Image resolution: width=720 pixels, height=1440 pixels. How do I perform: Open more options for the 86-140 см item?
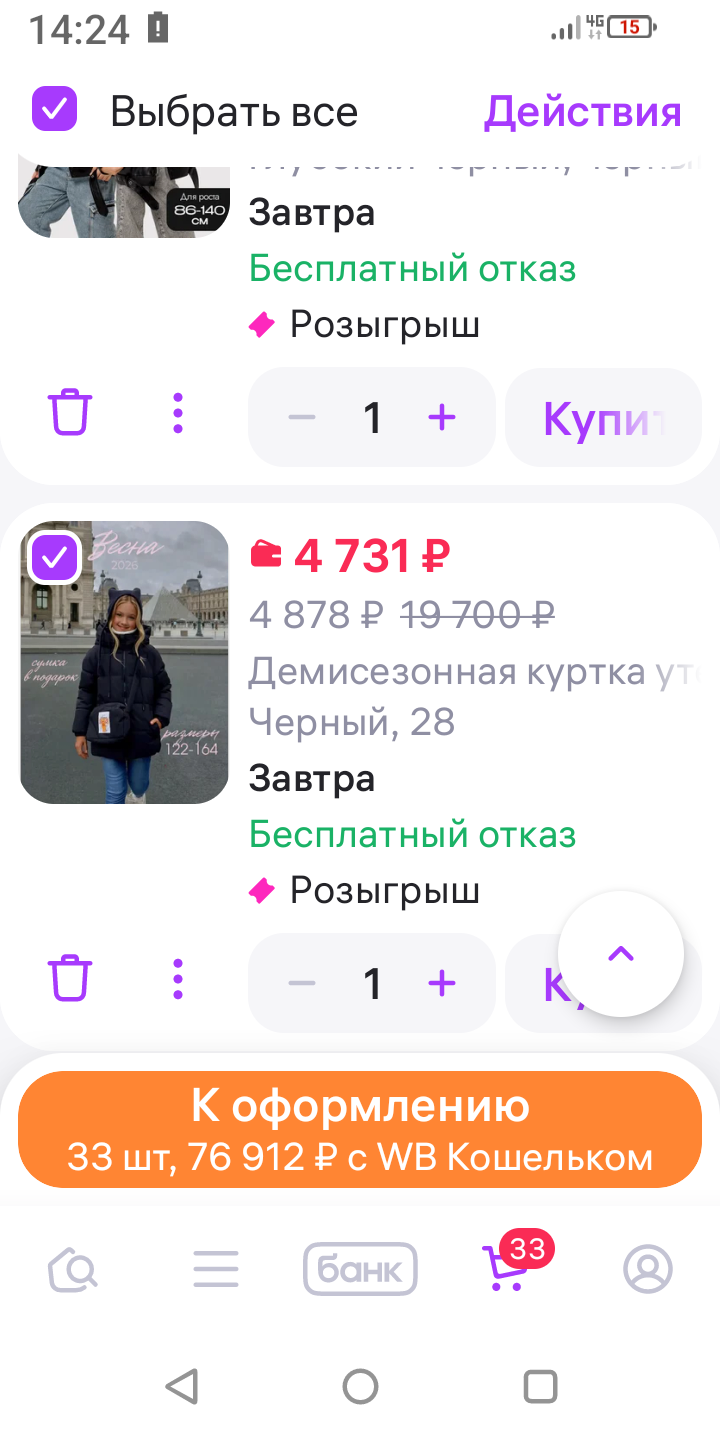click(178, 413)
